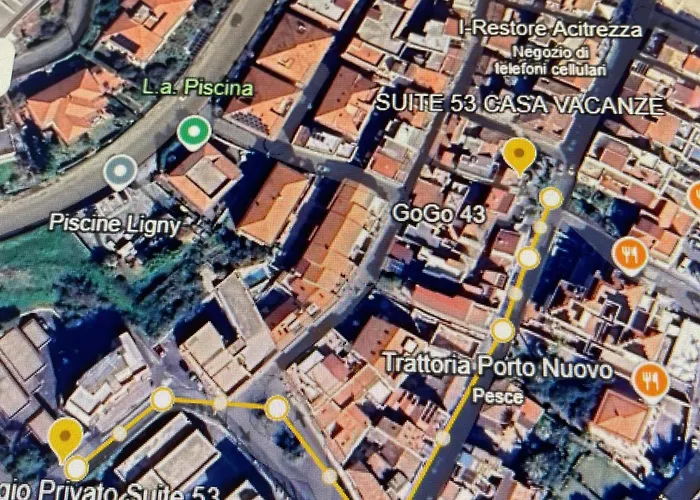
Task: Open Trattoria Porto Nuovo restaurant pin
Action: click(x=651, y=380)
